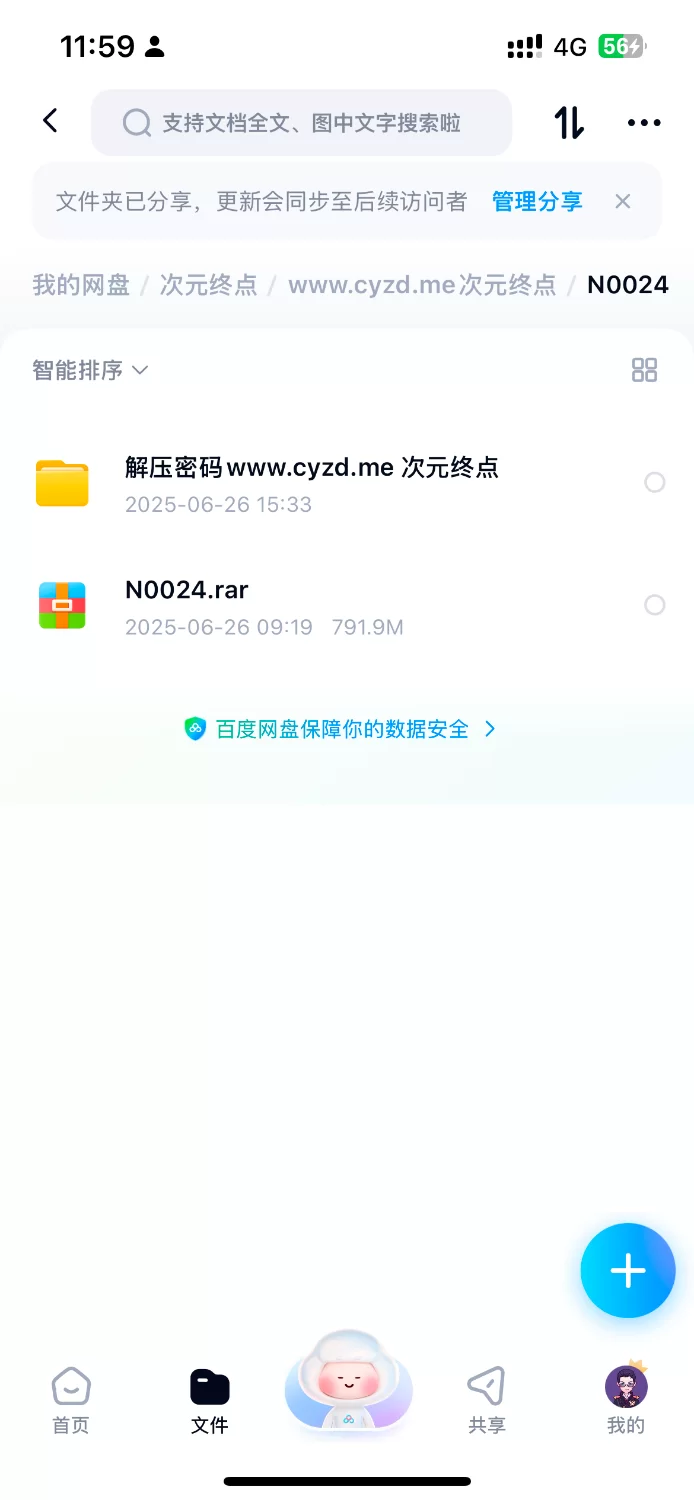
Task: Open 百度网盘保障你的数据安全 link
Action: point(341,729)
